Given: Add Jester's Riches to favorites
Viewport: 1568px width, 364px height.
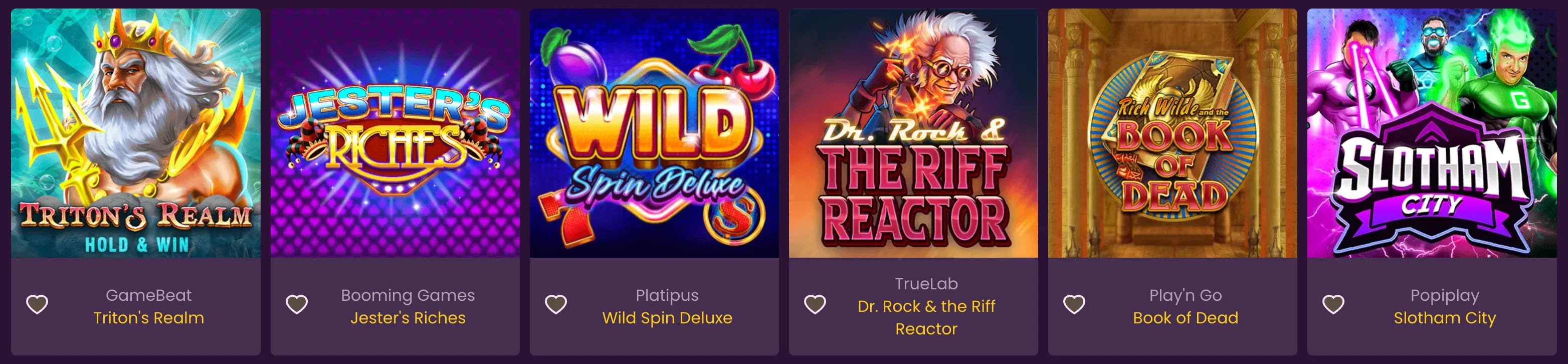Looking at the screenshot, I should 296,304.
